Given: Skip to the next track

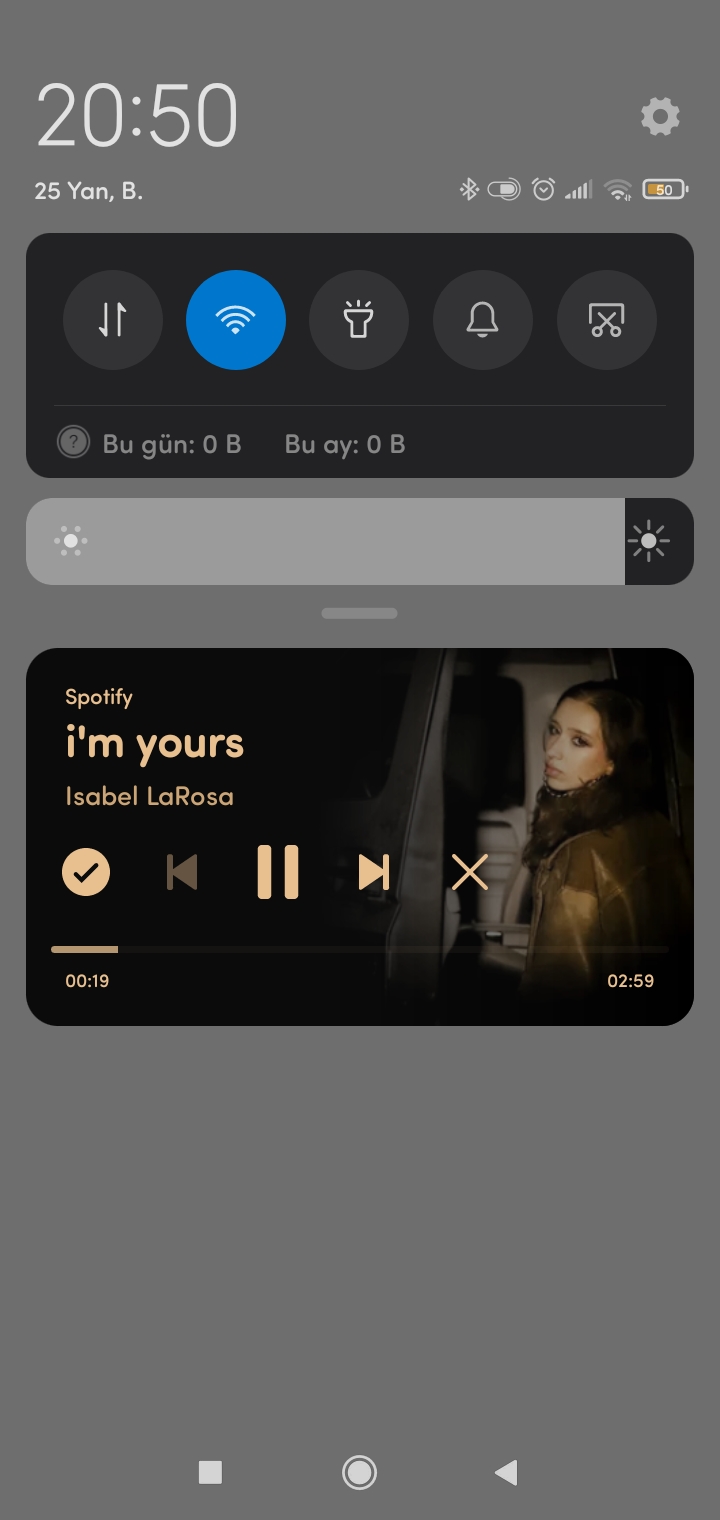Looking at the screenshot, I should tap(374, 872).
